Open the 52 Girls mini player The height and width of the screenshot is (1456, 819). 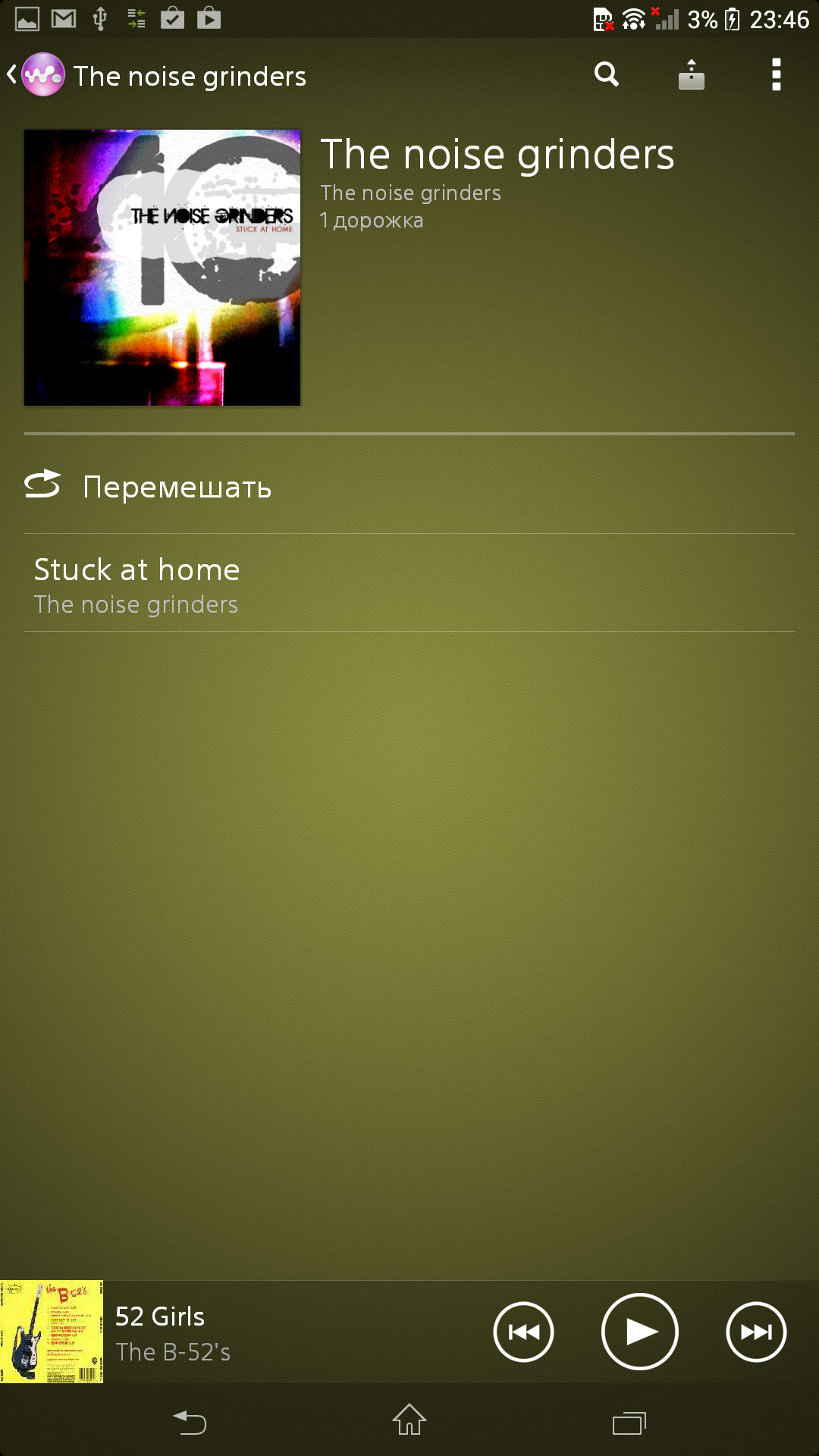coord(227,1332)
